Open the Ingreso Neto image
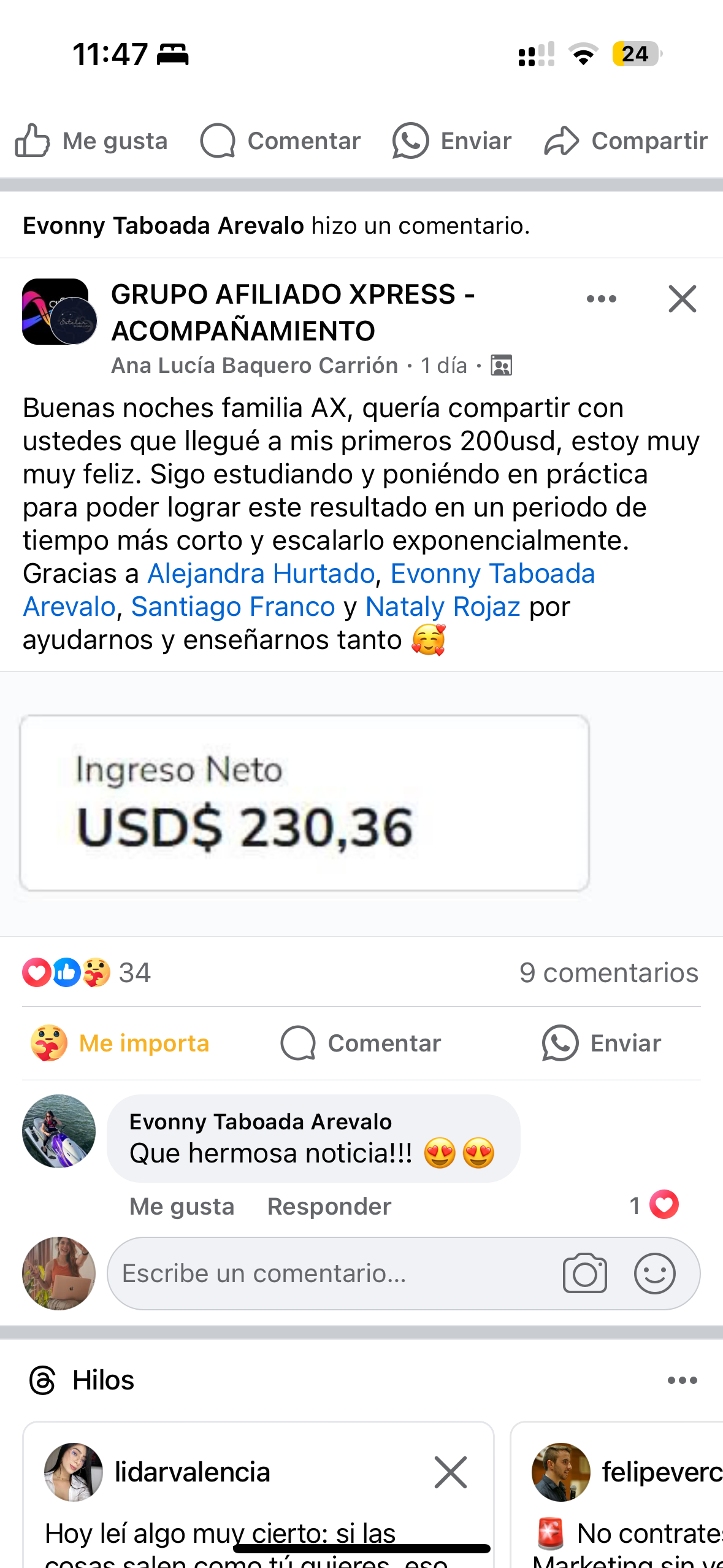This screenshot has width=723, height=1568. point(305,802)
